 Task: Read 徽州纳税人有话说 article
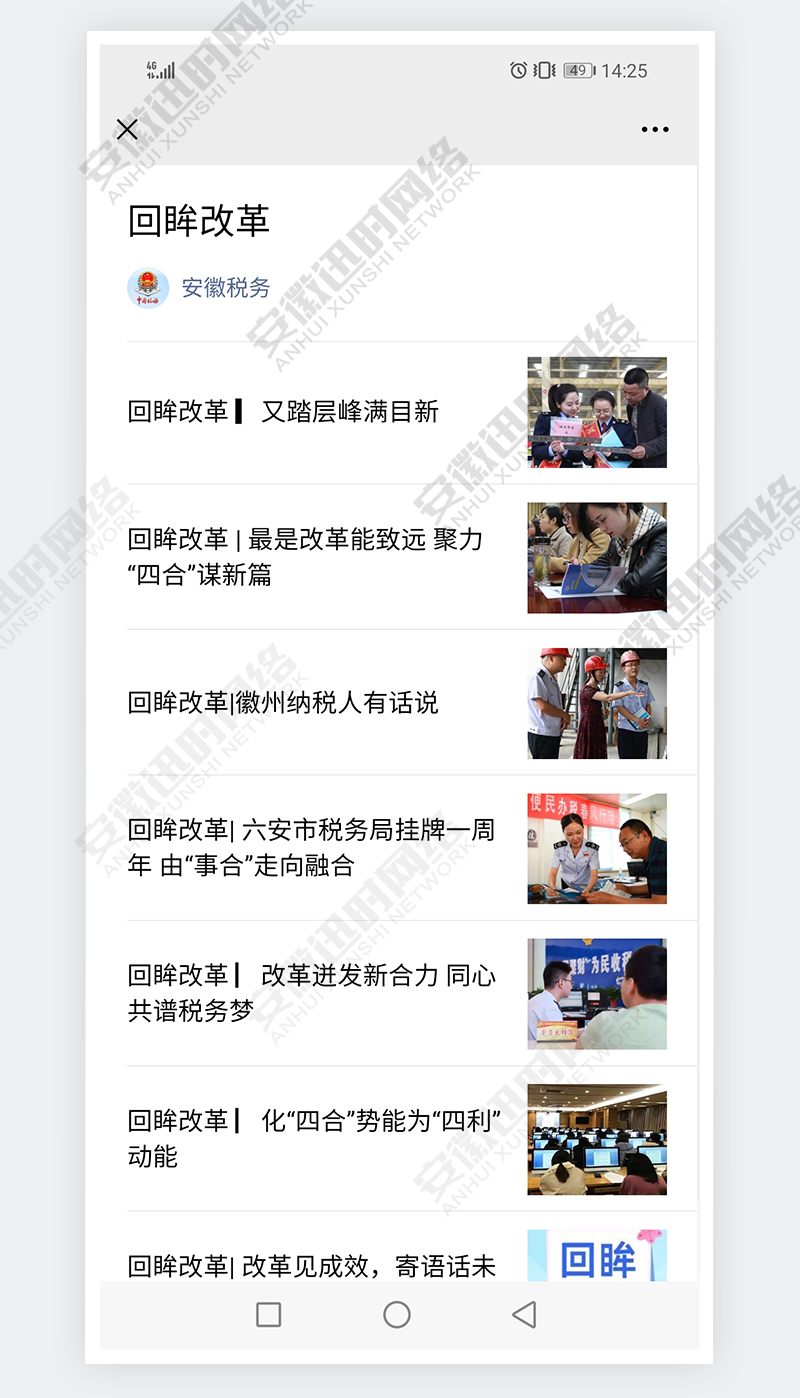click(x=284, y=703)
